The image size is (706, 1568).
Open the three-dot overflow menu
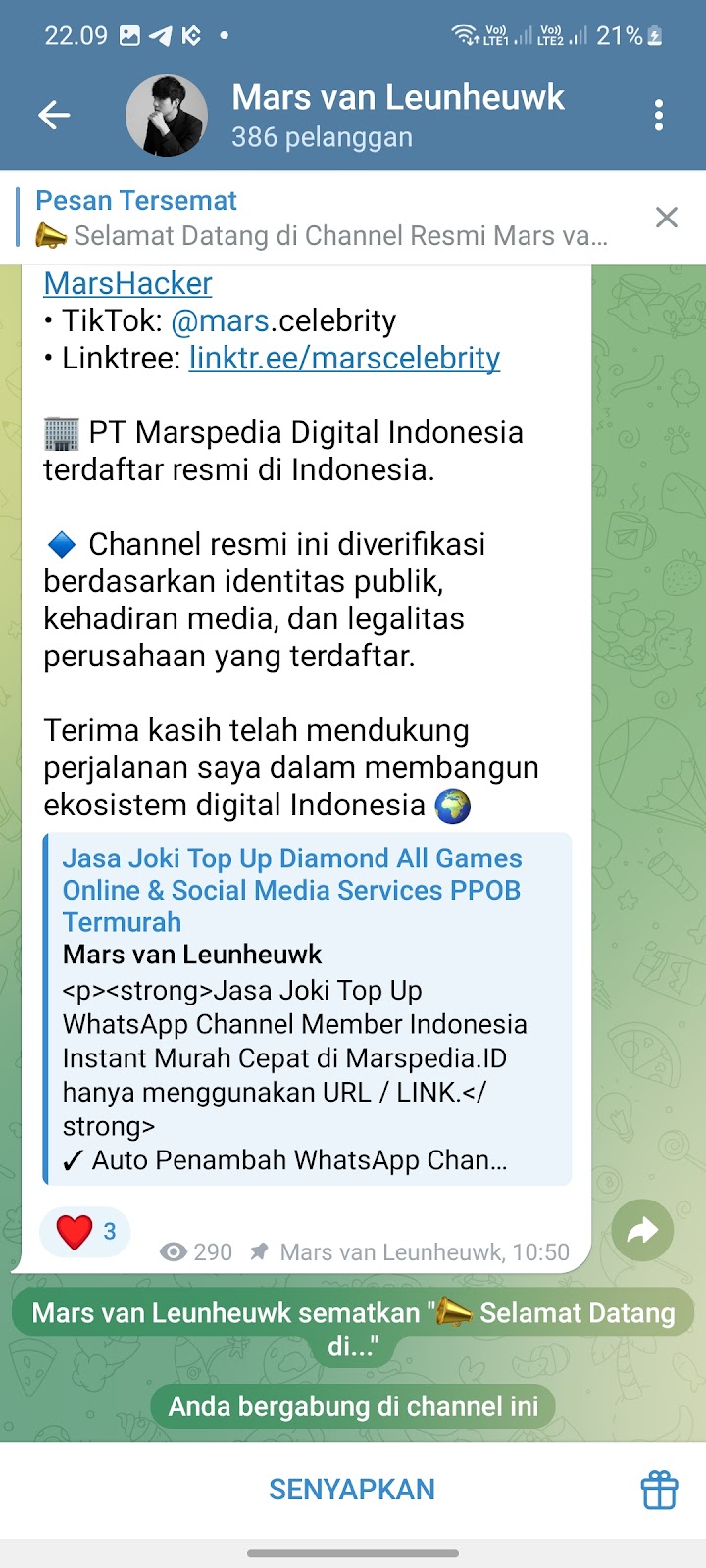pyautogui.click(x=659, y=116)
